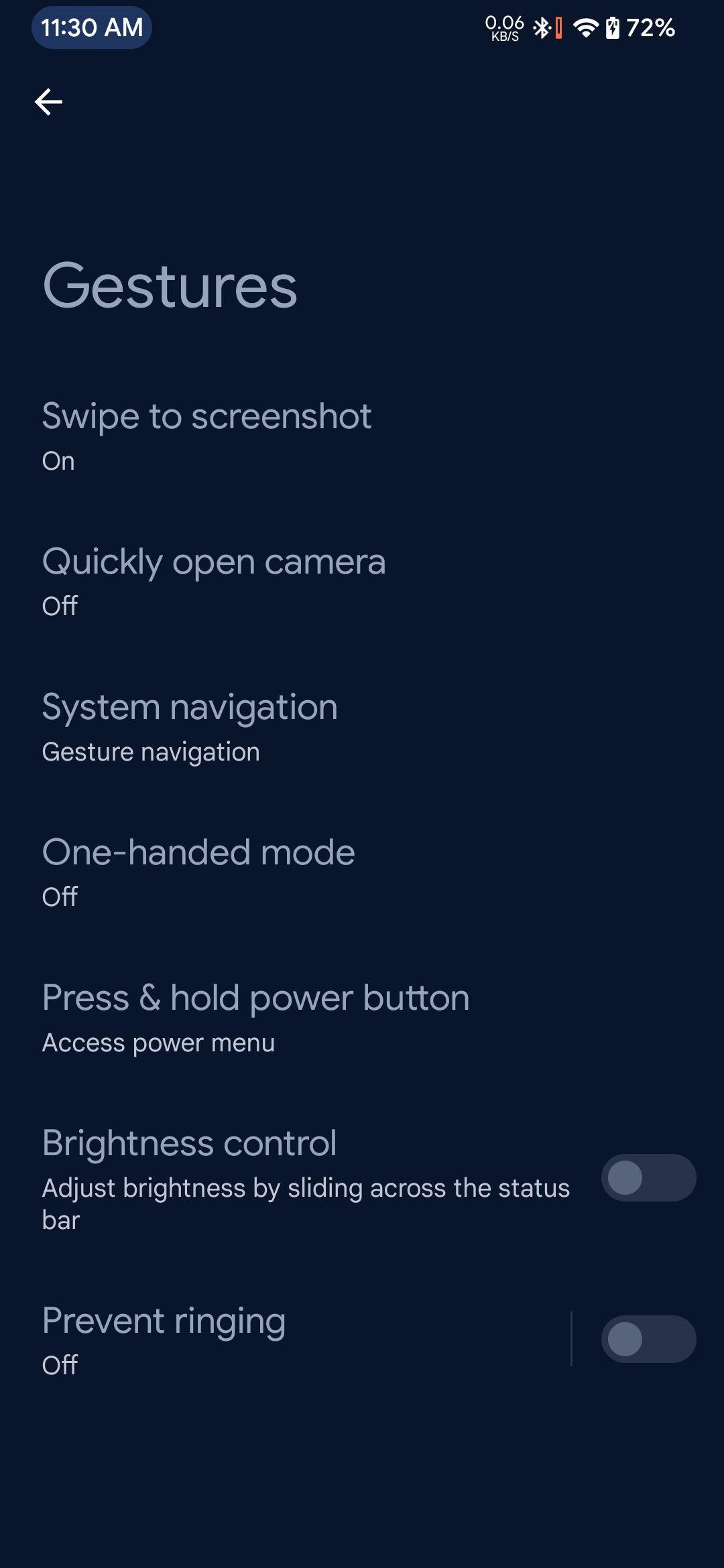Open One-handed mode settings
Viewport: 724px width, 1568px height.
coord(198,872)
